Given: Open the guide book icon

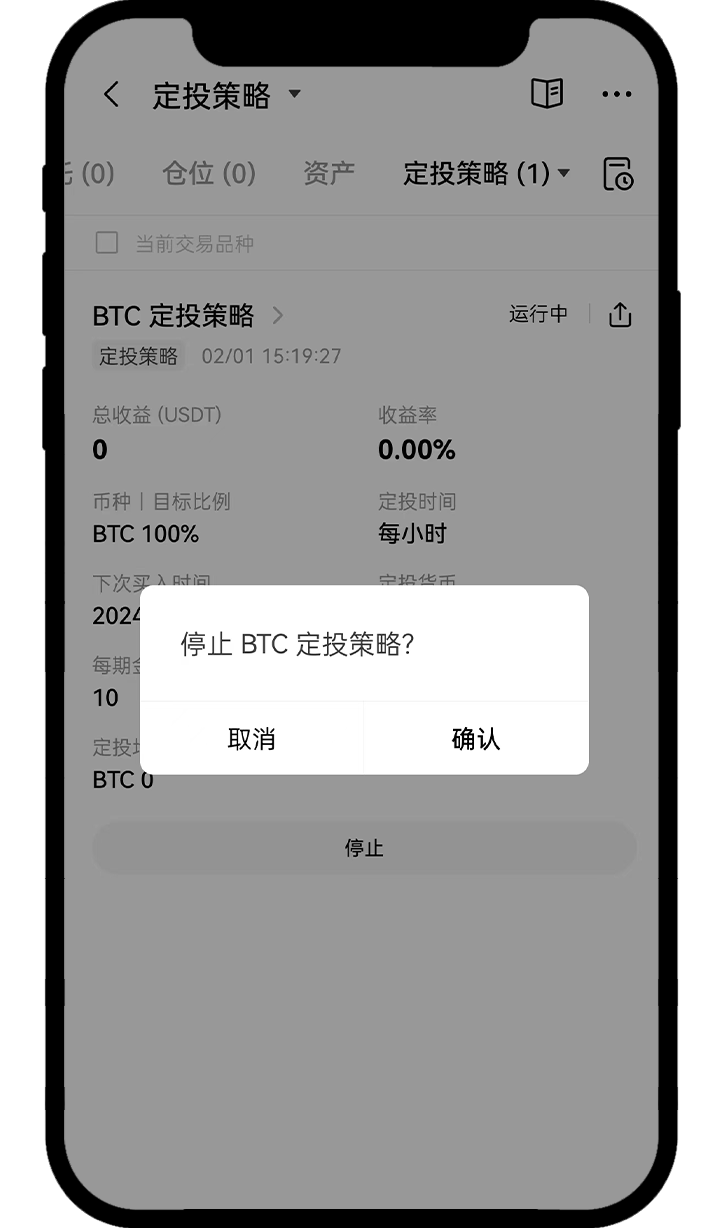Looking at the screenshot, I should (x=546, y=94).
